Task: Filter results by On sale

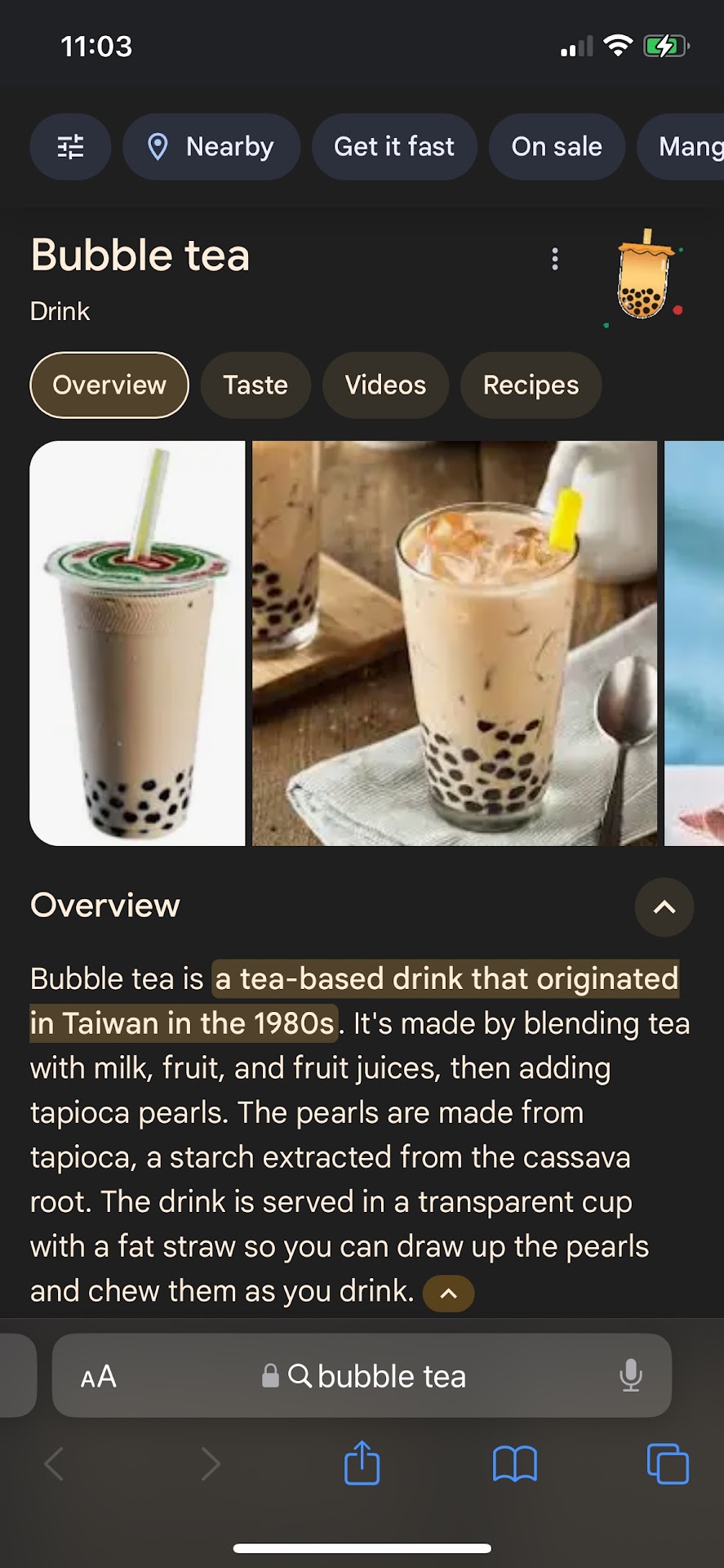Action: [557, 147]
